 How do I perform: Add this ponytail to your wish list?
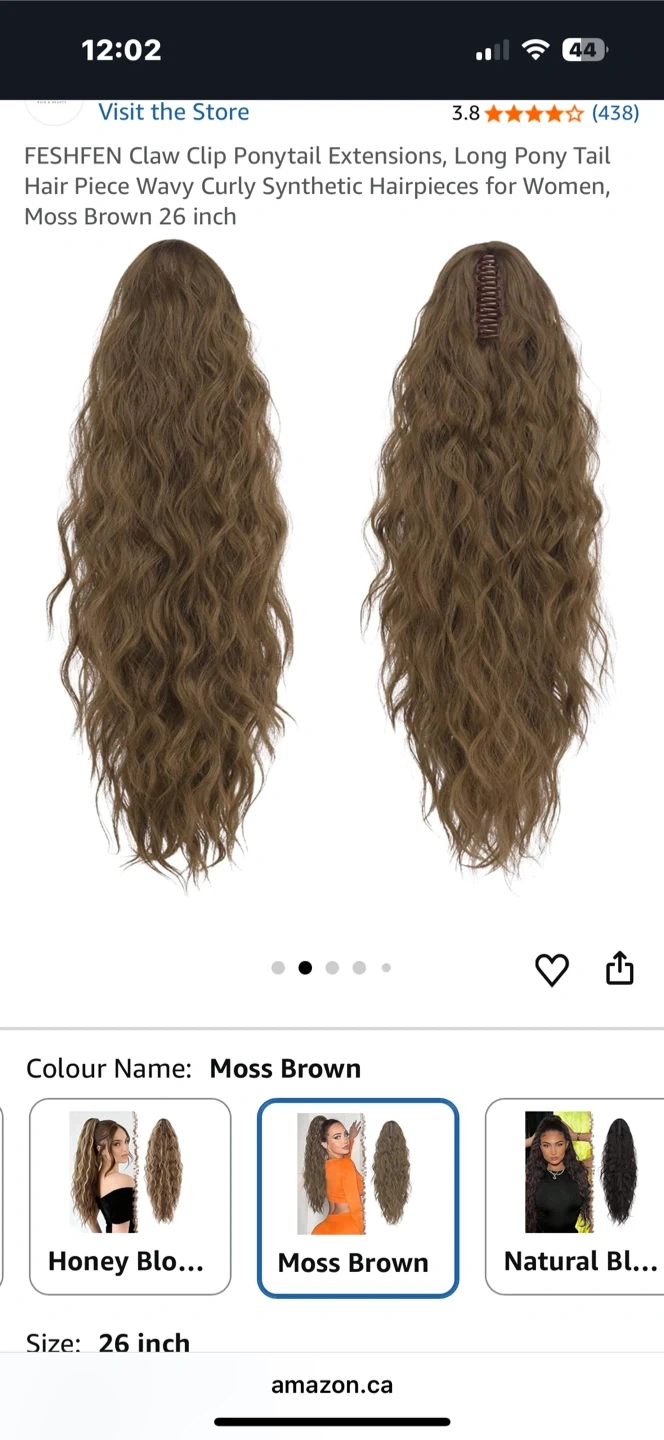552,969
